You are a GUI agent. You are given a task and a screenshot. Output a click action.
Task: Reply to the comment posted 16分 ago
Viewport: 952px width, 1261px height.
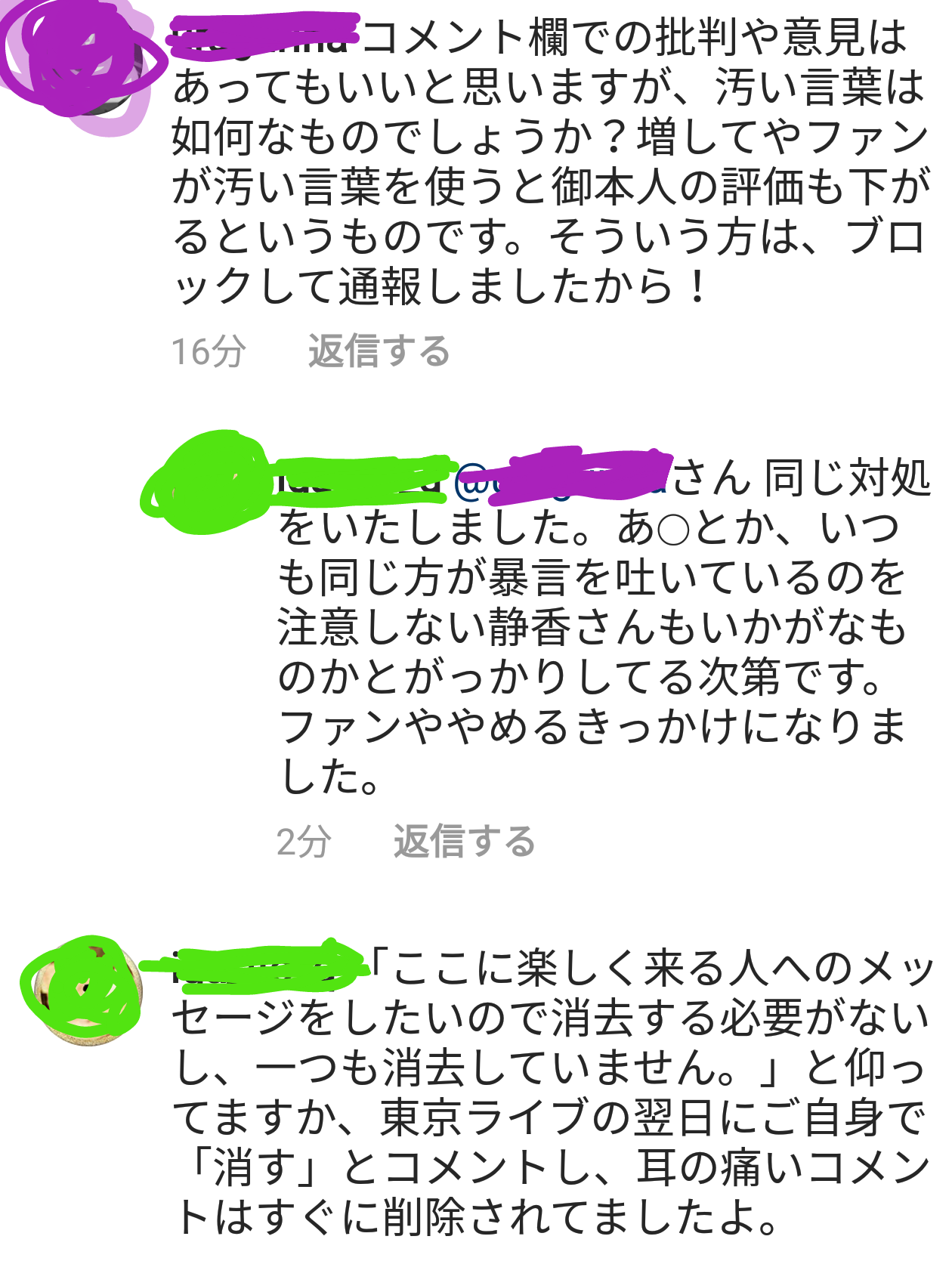coord(379,351)
